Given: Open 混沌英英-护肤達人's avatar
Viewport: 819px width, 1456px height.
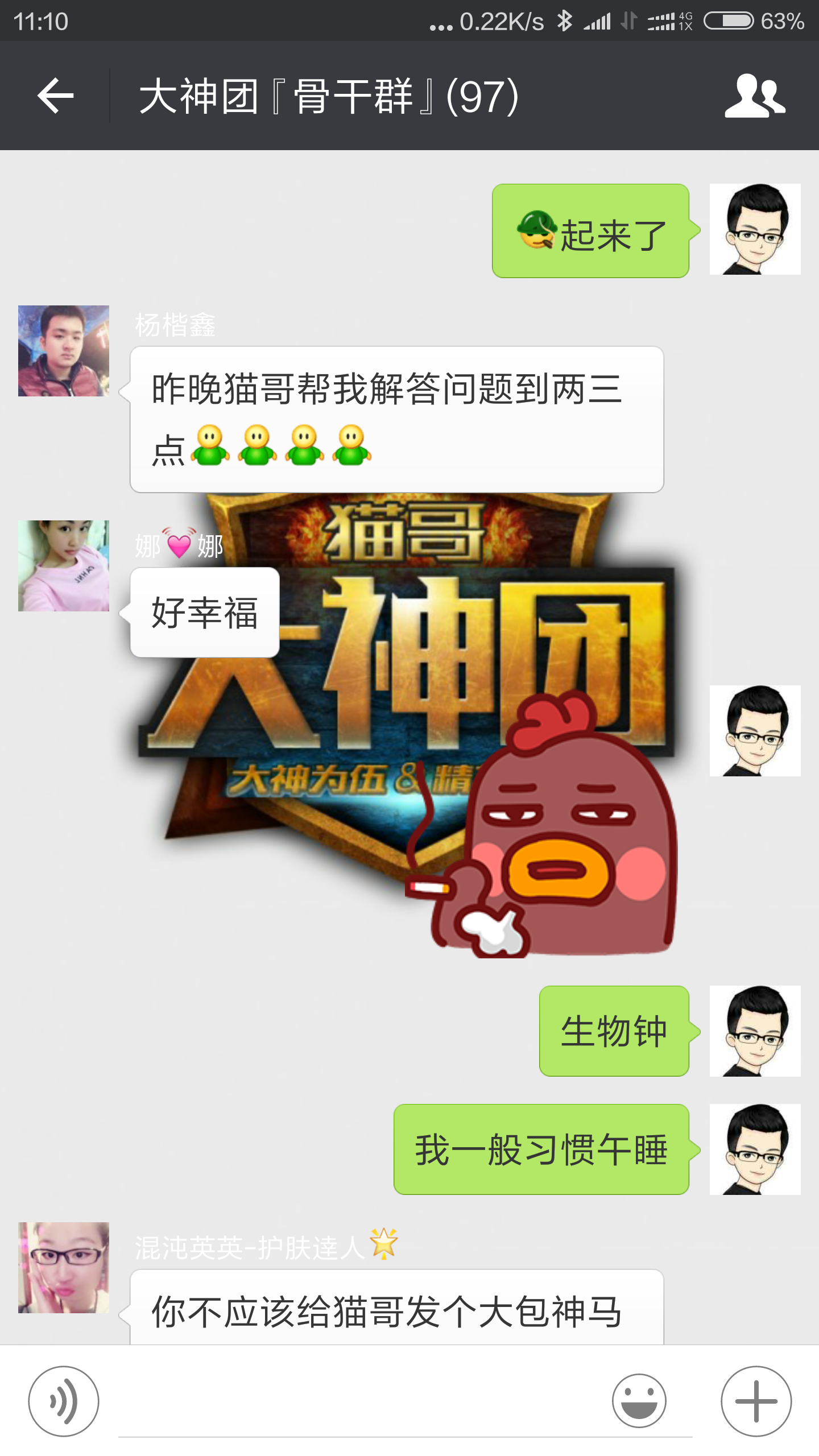Looking at the screenshot, I should [x=64, y=1267].
